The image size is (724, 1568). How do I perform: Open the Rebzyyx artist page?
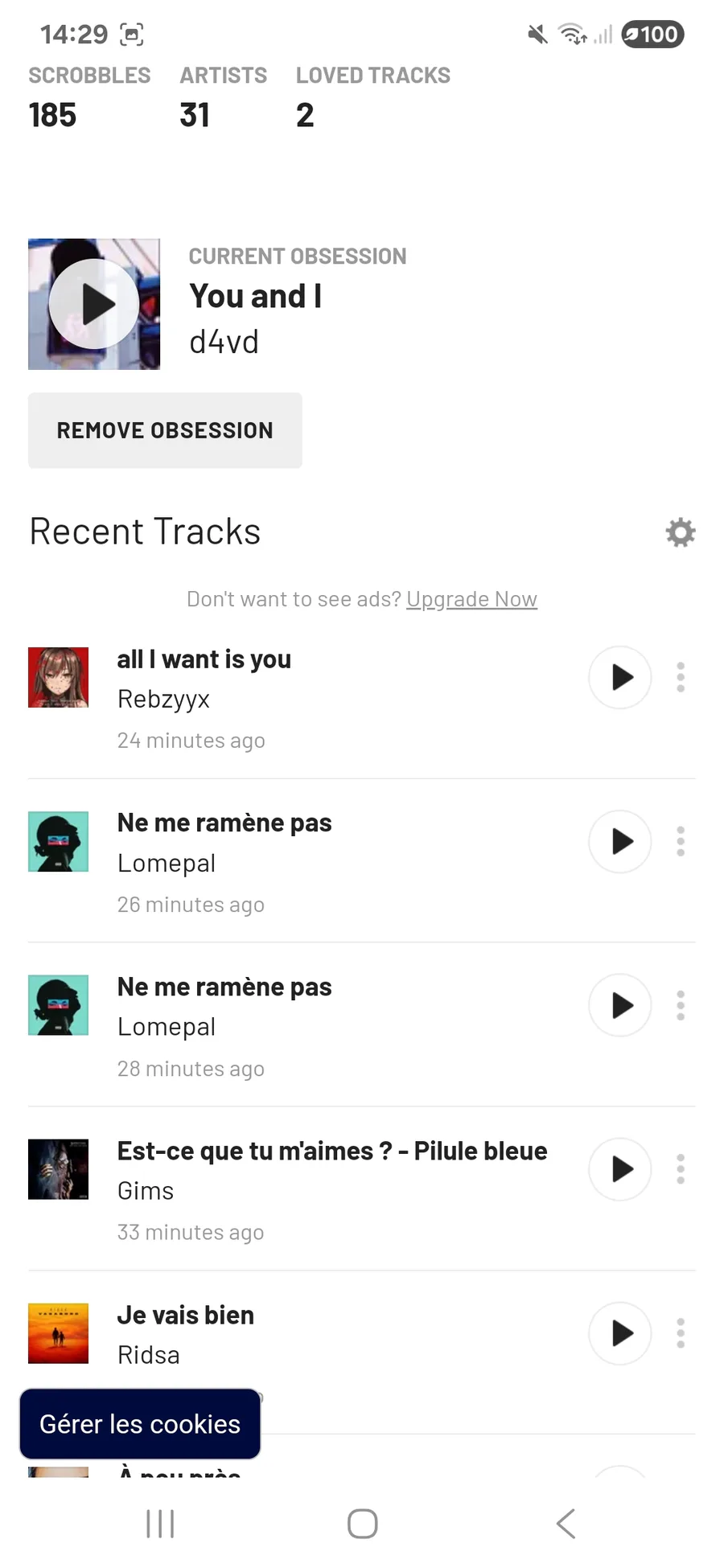(163, 699)
